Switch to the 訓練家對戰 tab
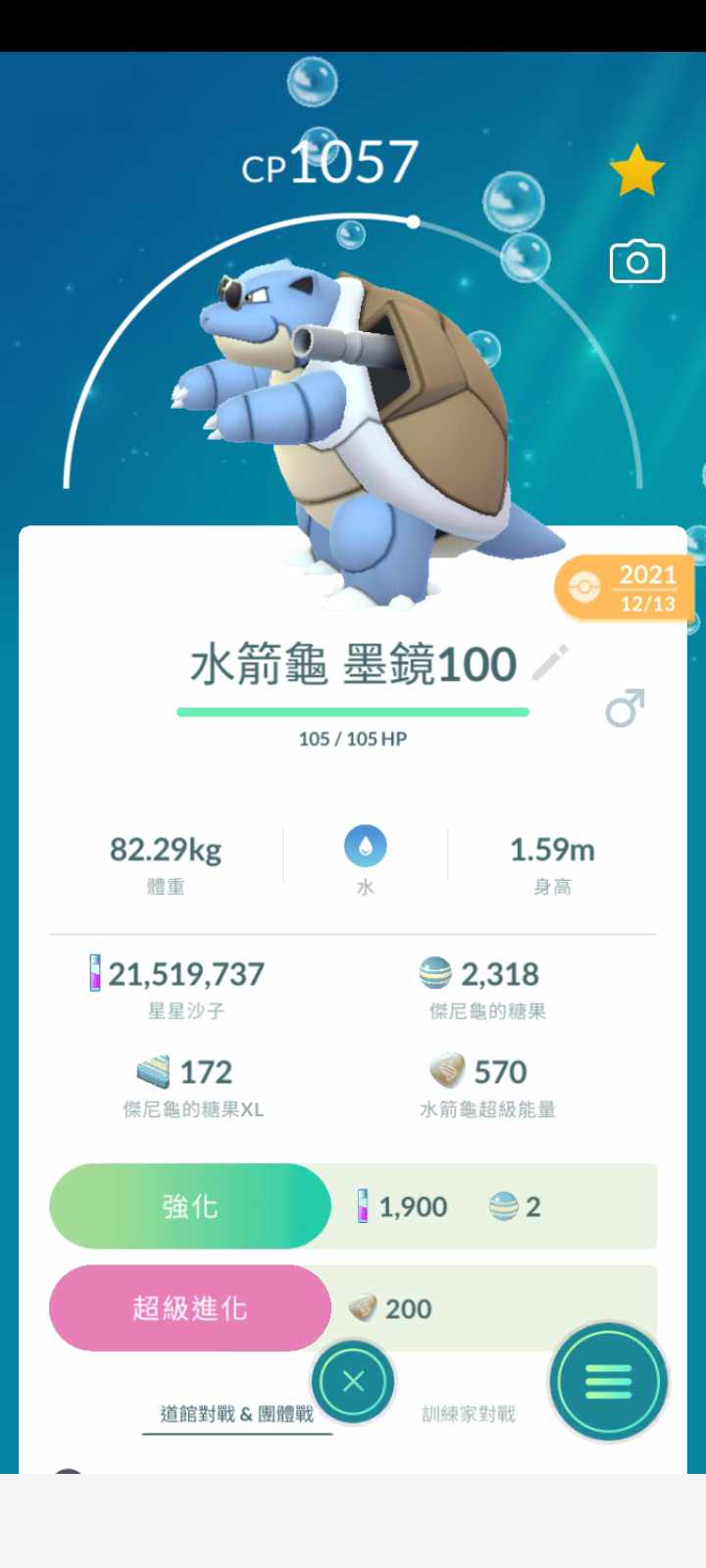Image resolution: width=706 pixels, height=1568 pixels. [x=468, y=1413]
